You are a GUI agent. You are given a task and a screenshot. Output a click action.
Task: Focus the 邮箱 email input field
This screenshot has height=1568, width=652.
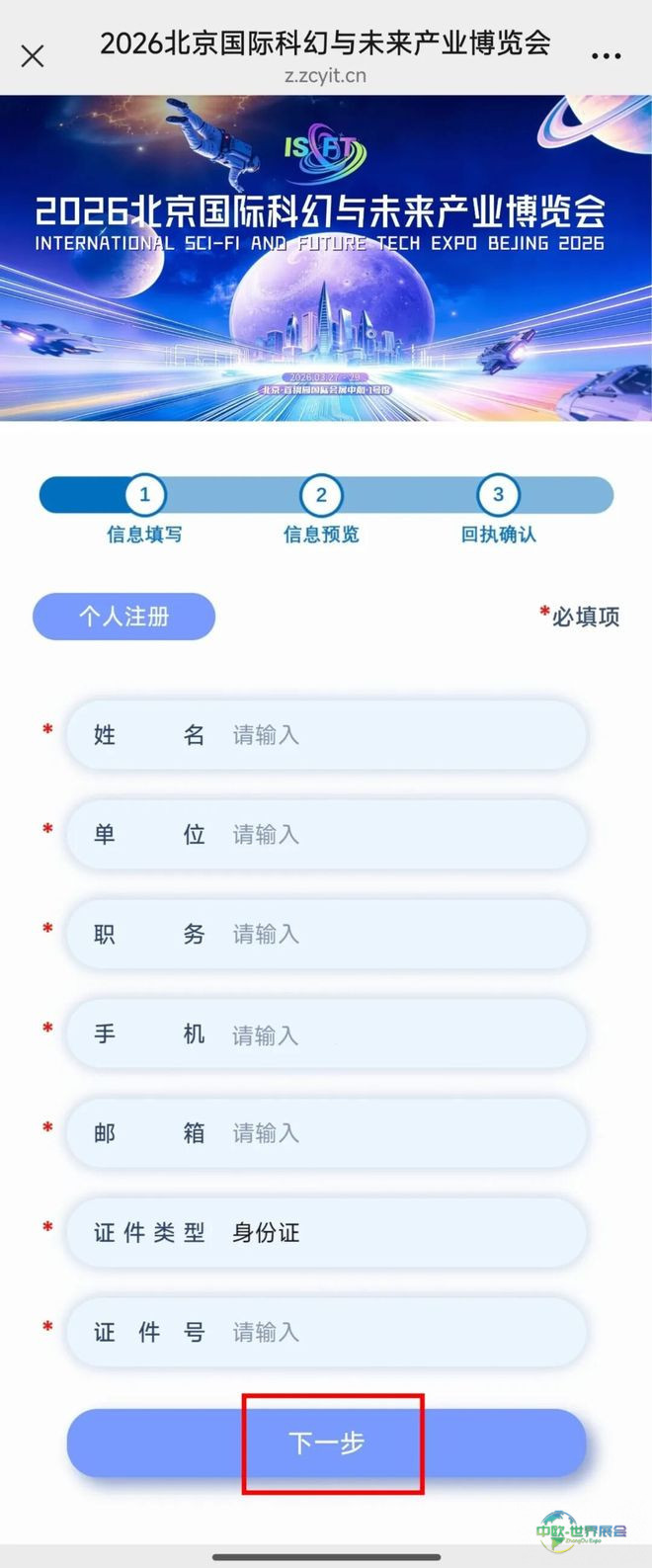click(395, 1133)
